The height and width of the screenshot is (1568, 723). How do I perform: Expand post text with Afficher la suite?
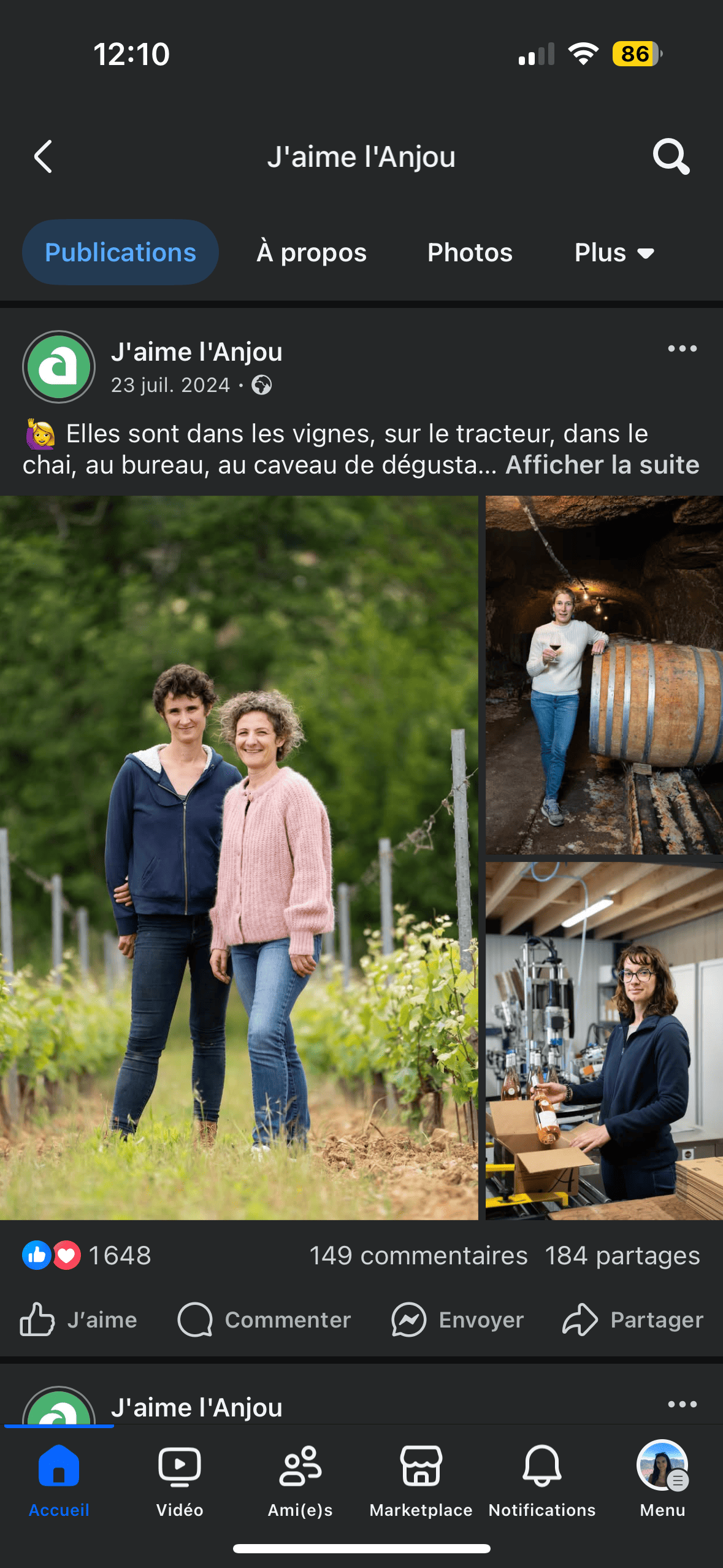pos(602,465)
